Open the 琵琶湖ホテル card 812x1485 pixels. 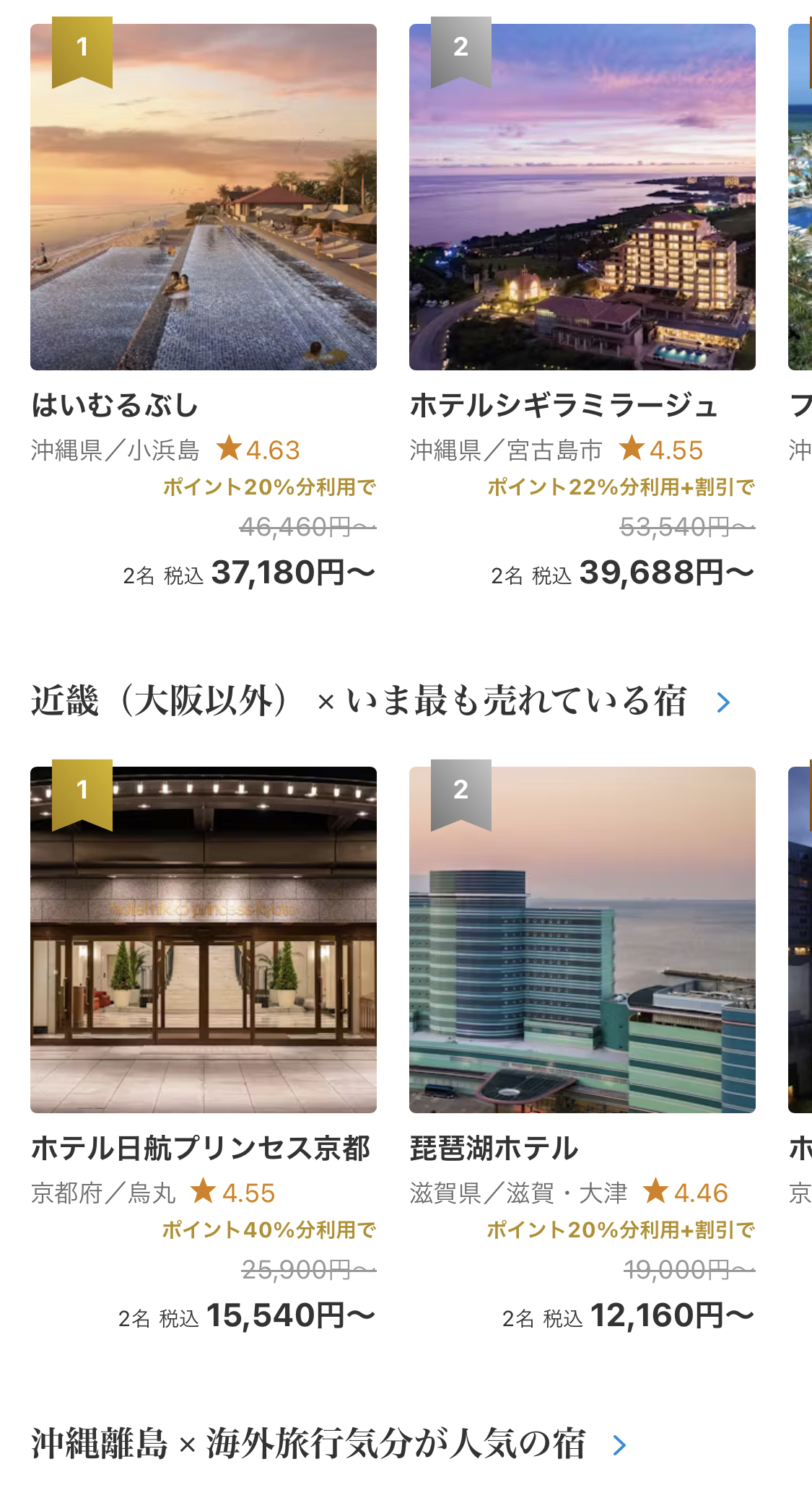[582, 939]
